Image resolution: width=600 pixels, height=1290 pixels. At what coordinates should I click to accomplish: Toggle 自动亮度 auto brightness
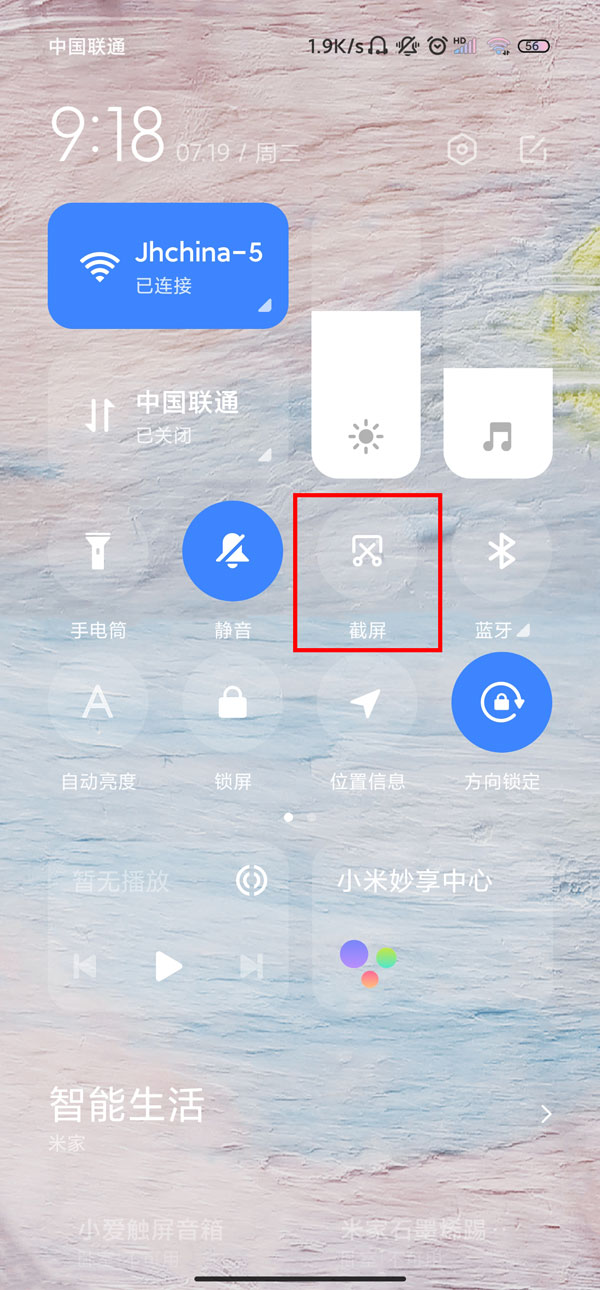tap(98, 703)
